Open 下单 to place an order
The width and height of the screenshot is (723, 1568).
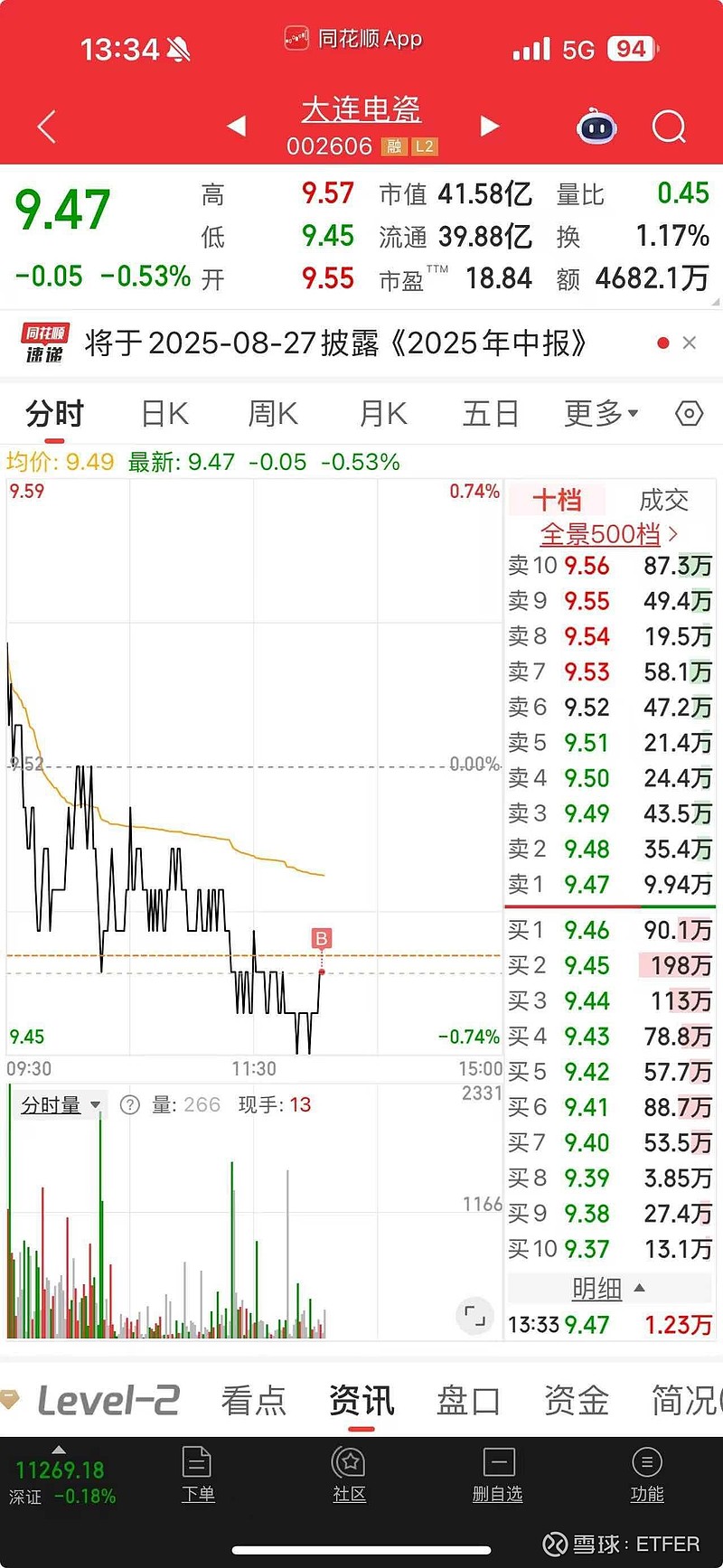click(x=197, y=1474)
